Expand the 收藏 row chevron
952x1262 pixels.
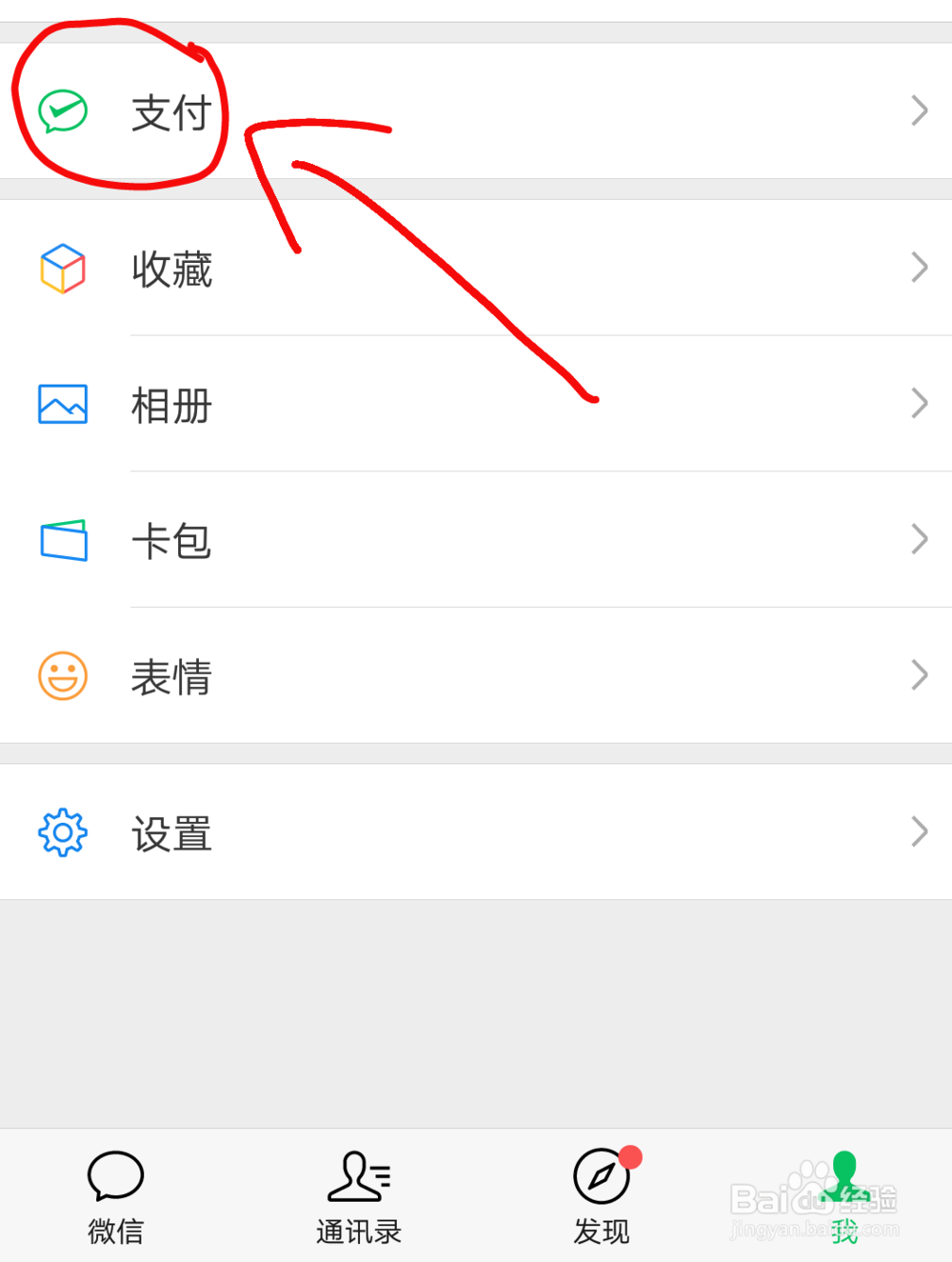pos(919,269)
